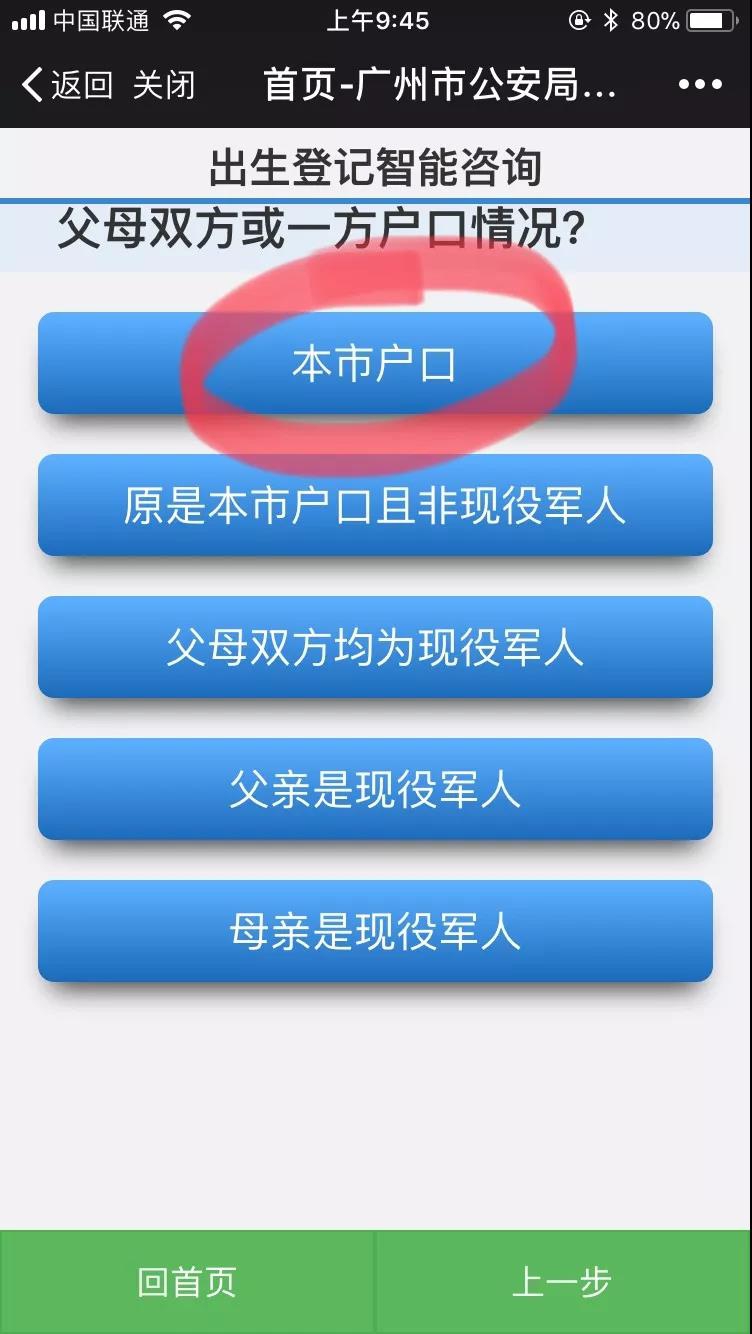Close the page with 关闭
752x1334 pixels.
click(x=164, y=85)
